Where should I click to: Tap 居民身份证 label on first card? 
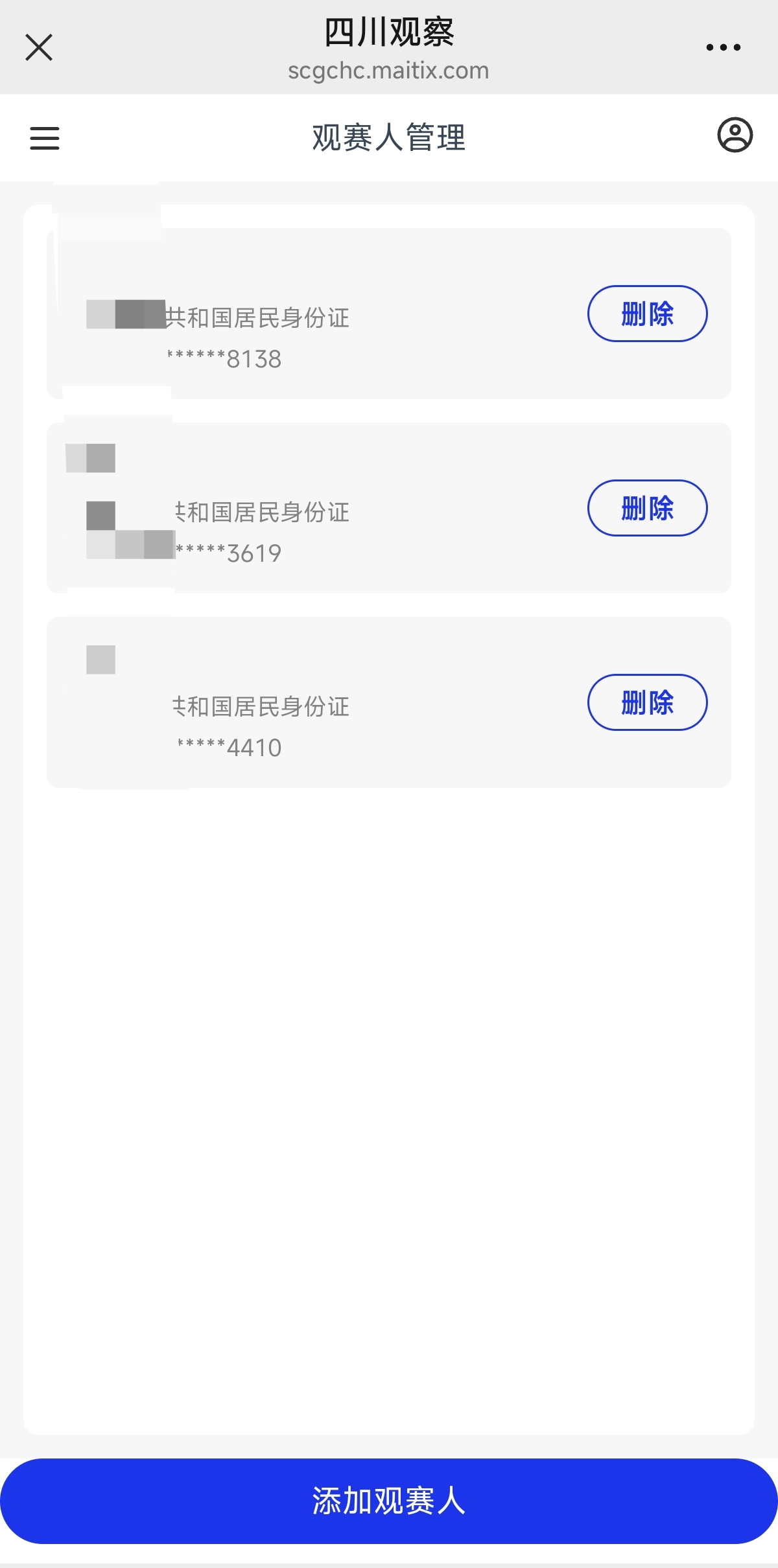click(257, 317)
